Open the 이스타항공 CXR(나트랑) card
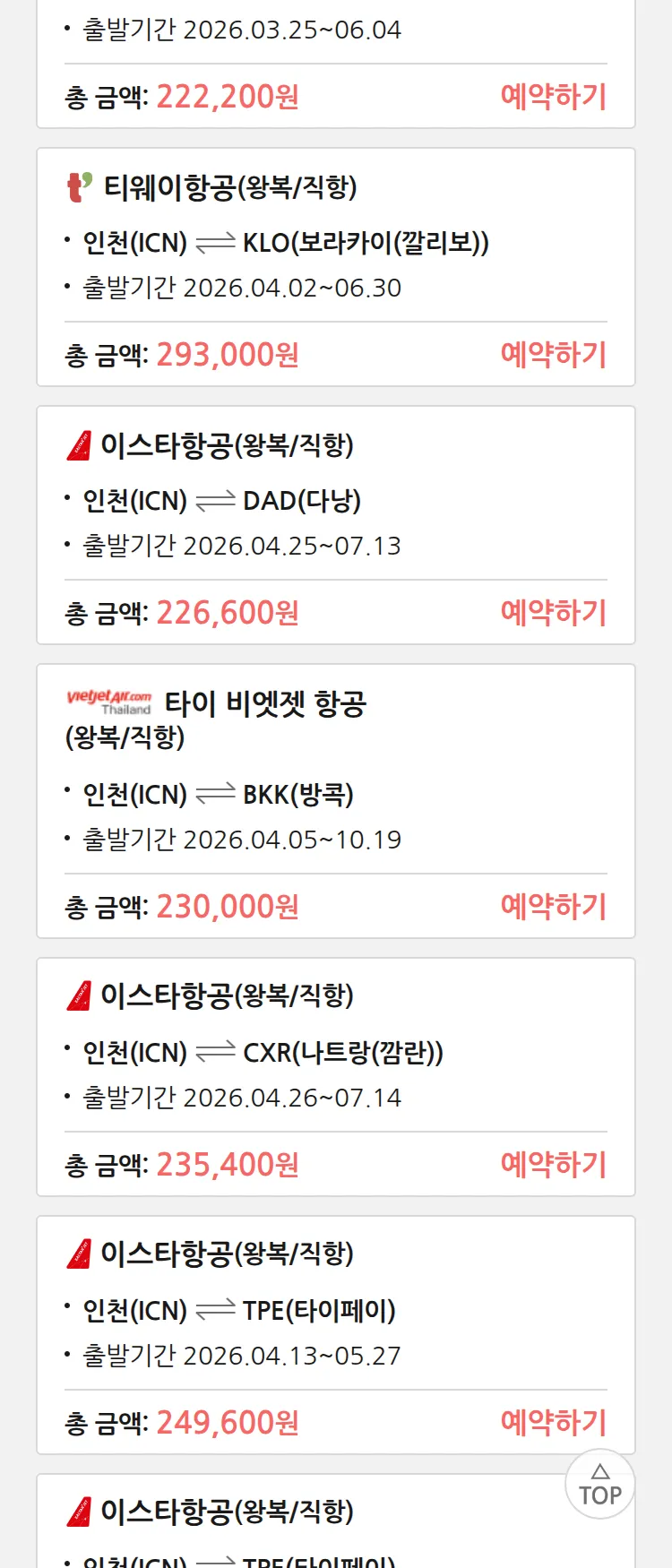 pos(335,1052)
